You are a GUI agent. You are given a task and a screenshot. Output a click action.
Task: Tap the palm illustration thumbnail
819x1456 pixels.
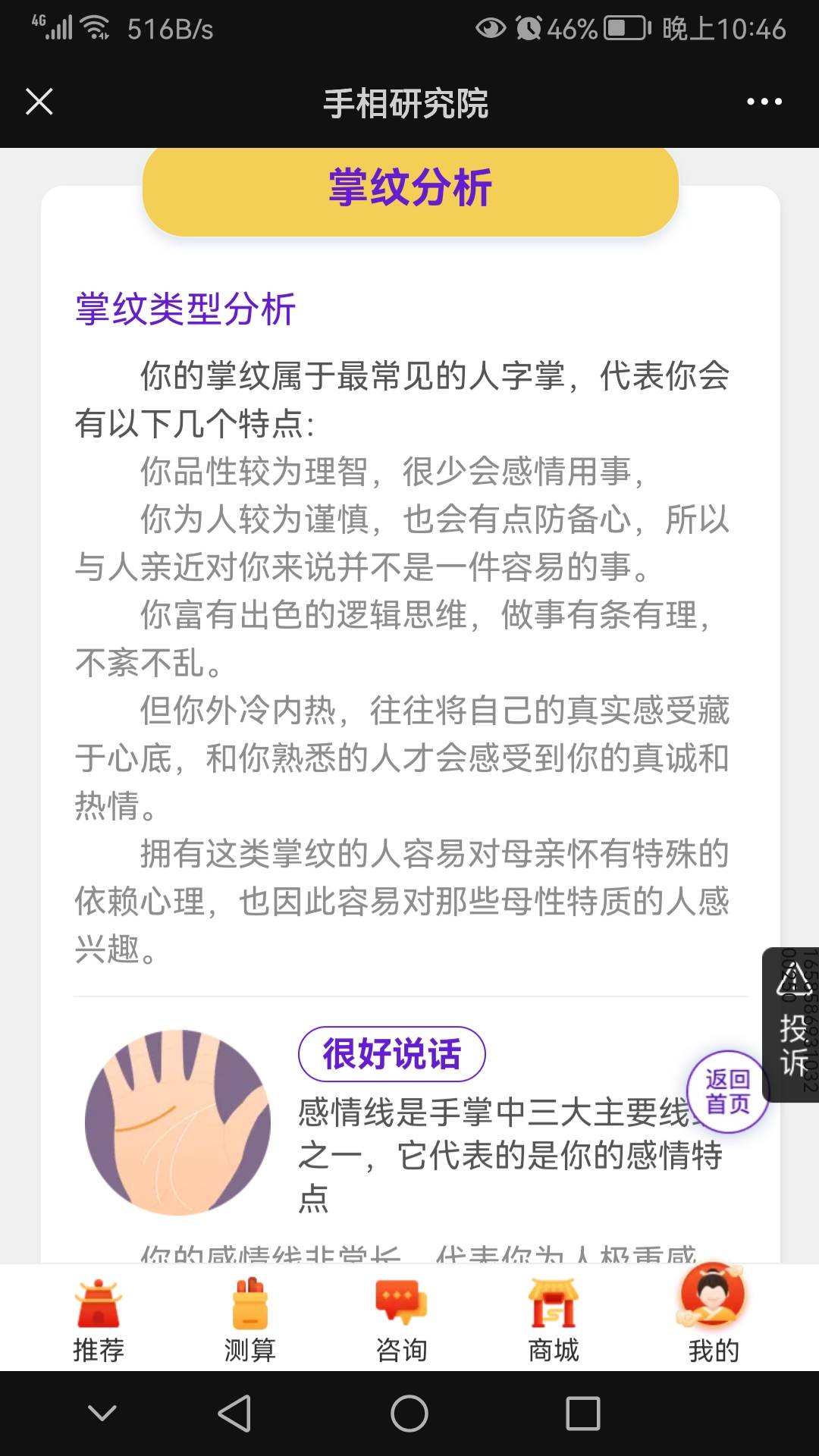(180, 1124)
